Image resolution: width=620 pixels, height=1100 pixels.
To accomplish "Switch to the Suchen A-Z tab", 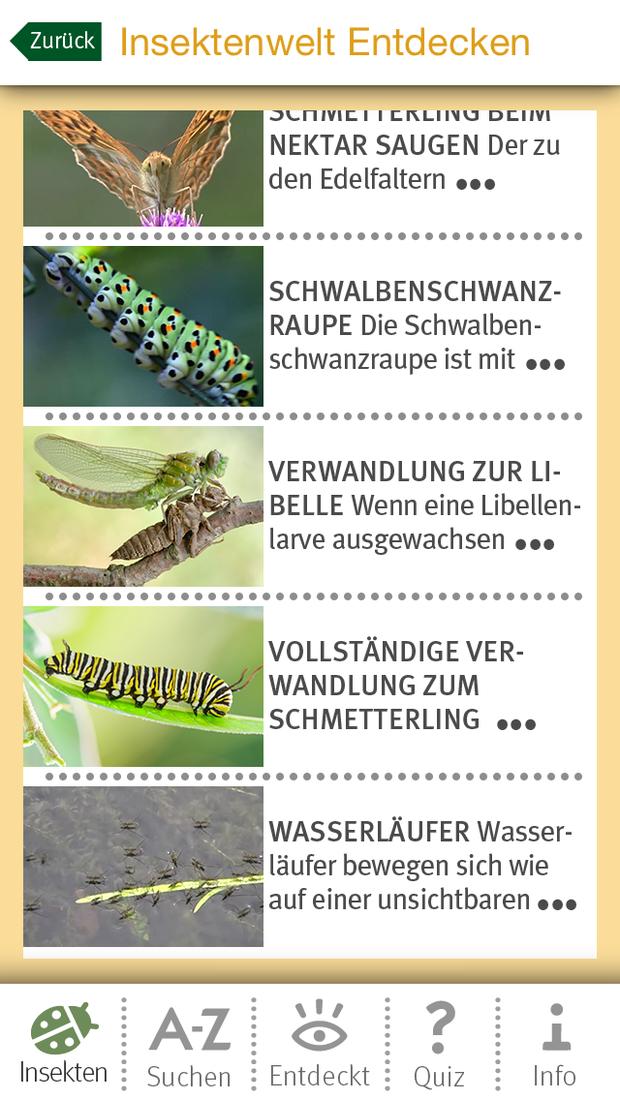I will (189, 1042).
